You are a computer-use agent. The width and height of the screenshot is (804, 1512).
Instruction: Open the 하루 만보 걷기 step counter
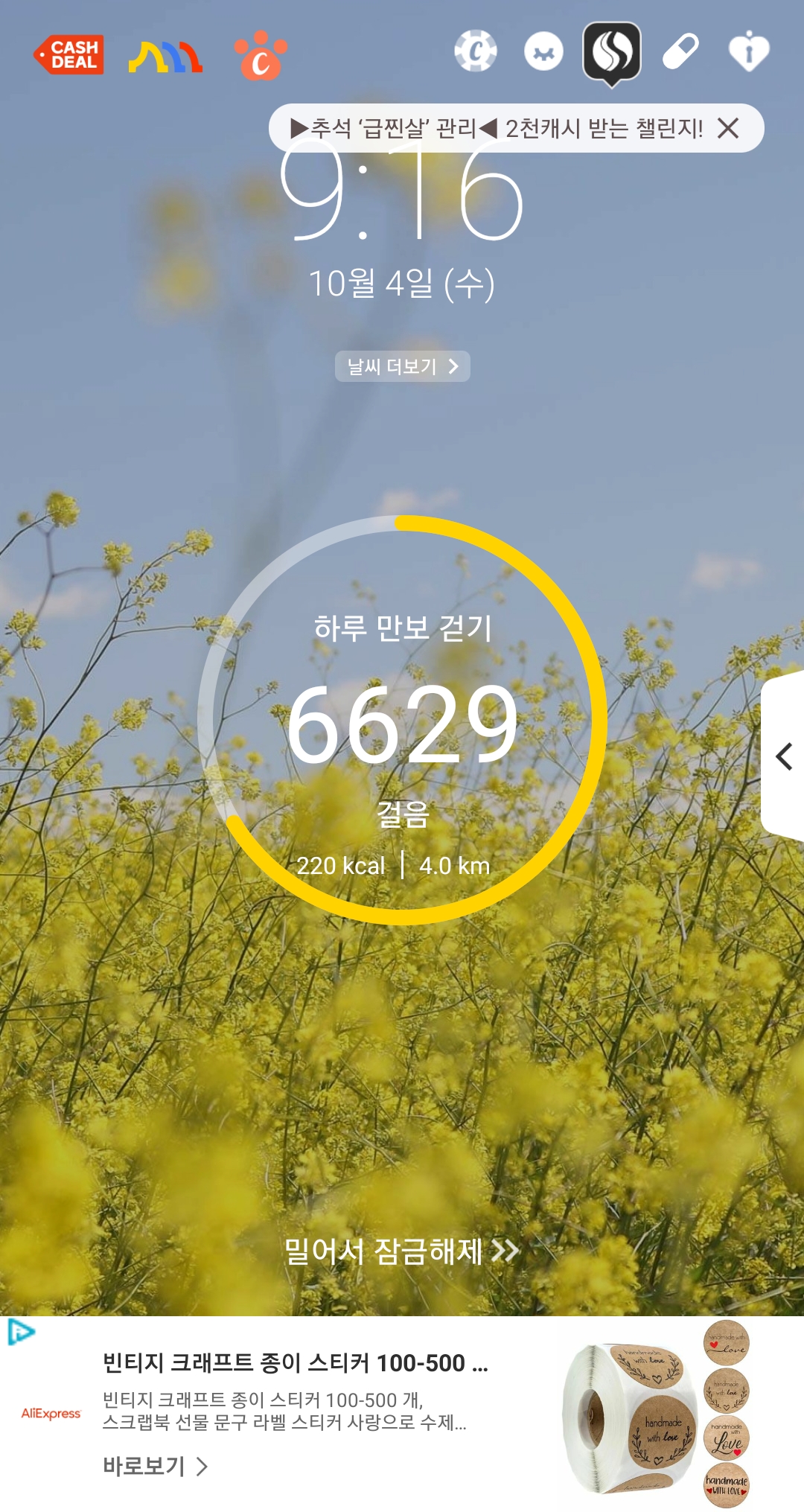tap(402, 721)
